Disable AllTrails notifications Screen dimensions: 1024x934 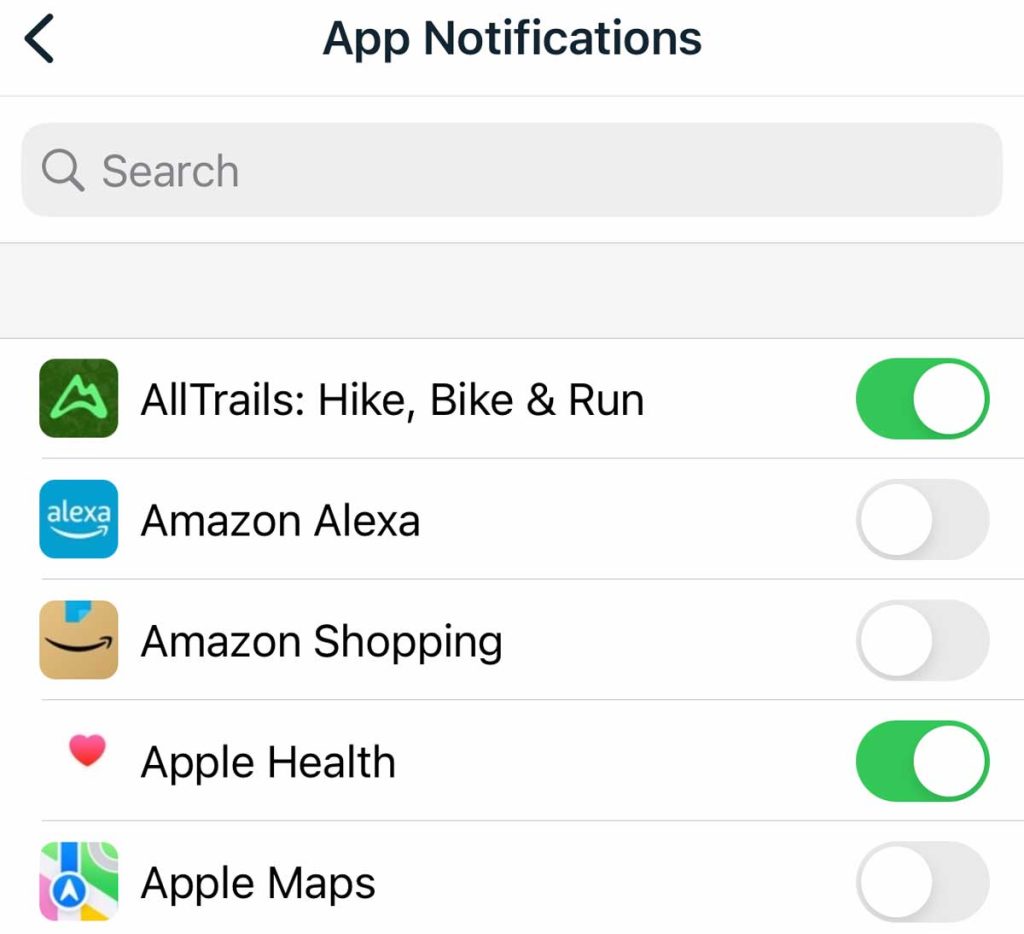[922, 399]
